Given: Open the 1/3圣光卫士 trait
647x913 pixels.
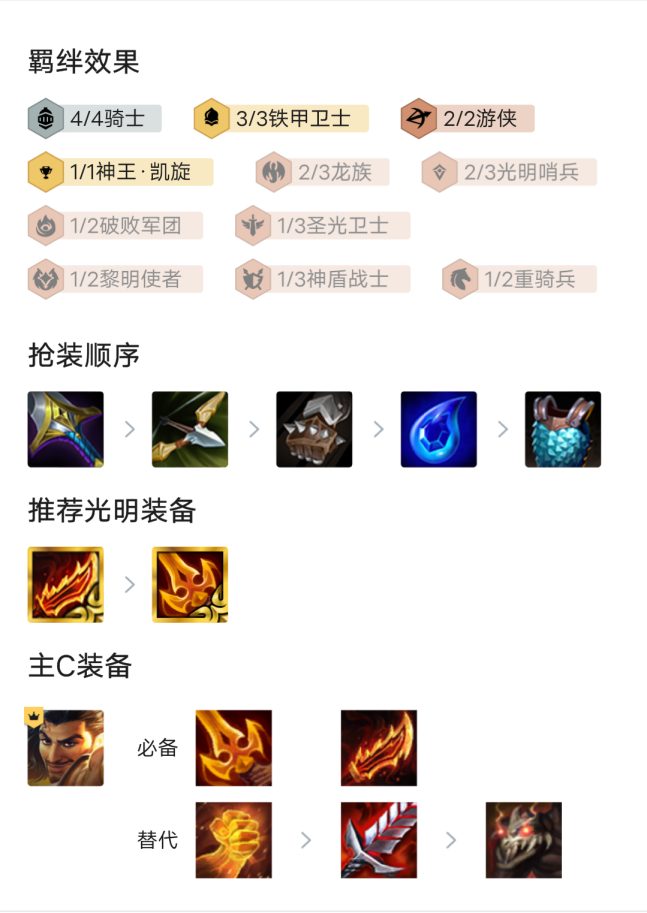Looking at the screenshot, I should click(321, 226).
